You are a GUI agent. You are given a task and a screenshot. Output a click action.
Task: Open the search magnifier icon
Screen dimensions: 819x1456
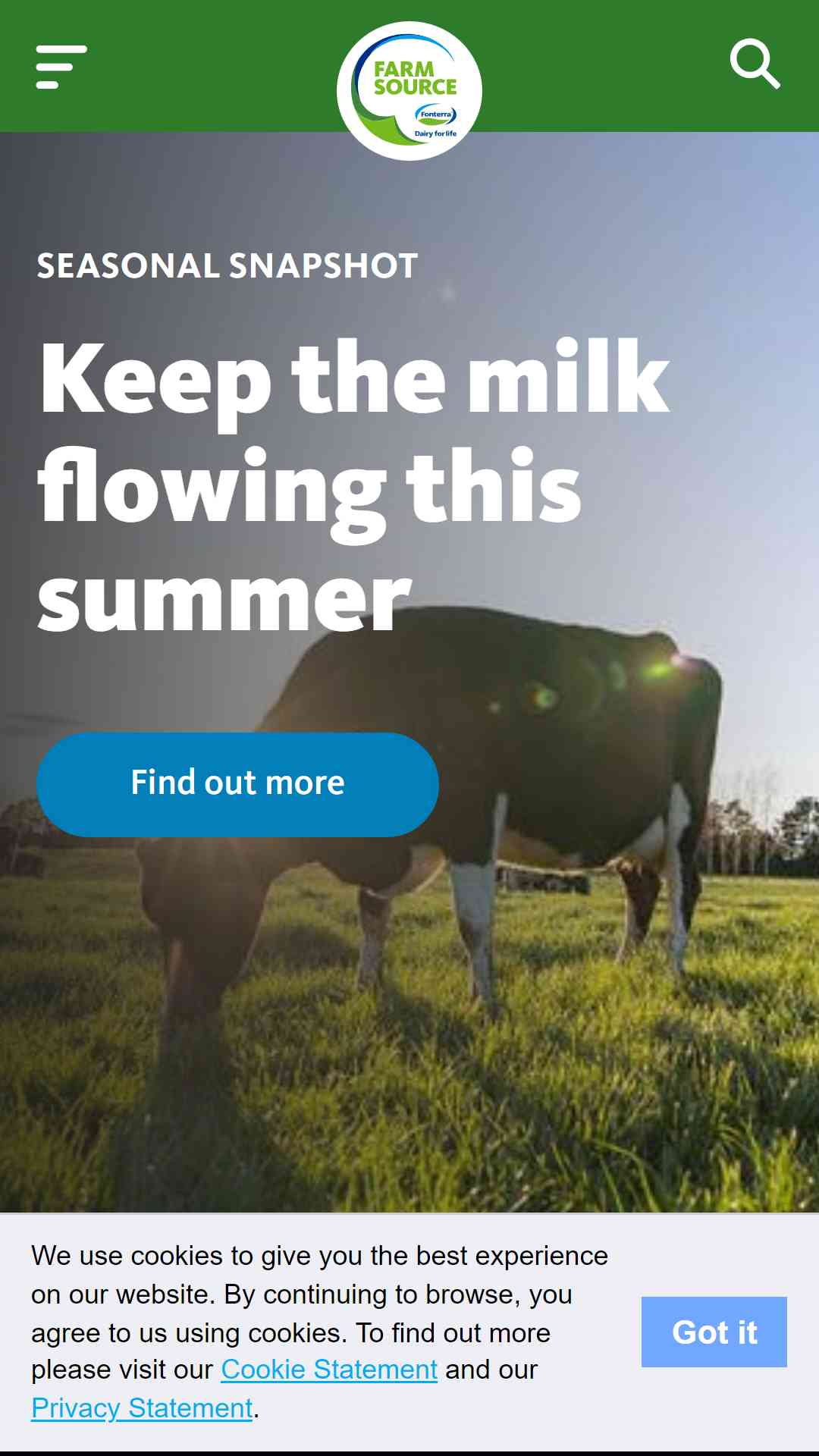755,64
